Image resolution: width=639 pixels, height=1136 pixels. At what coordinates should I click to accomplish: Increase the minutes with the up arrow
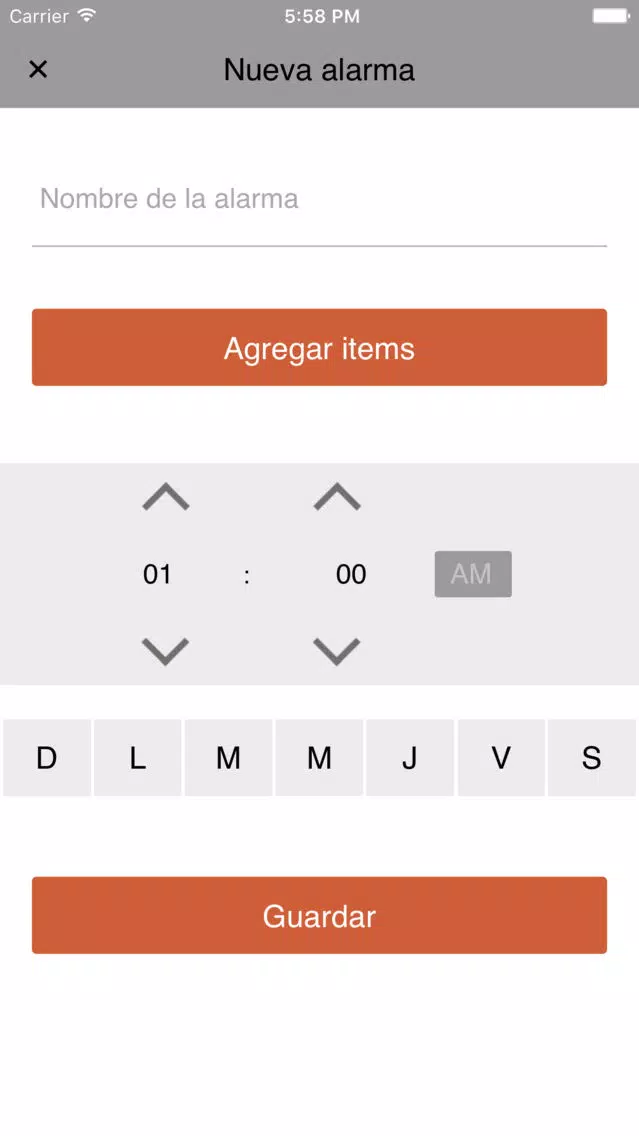[x=337, y=497]
